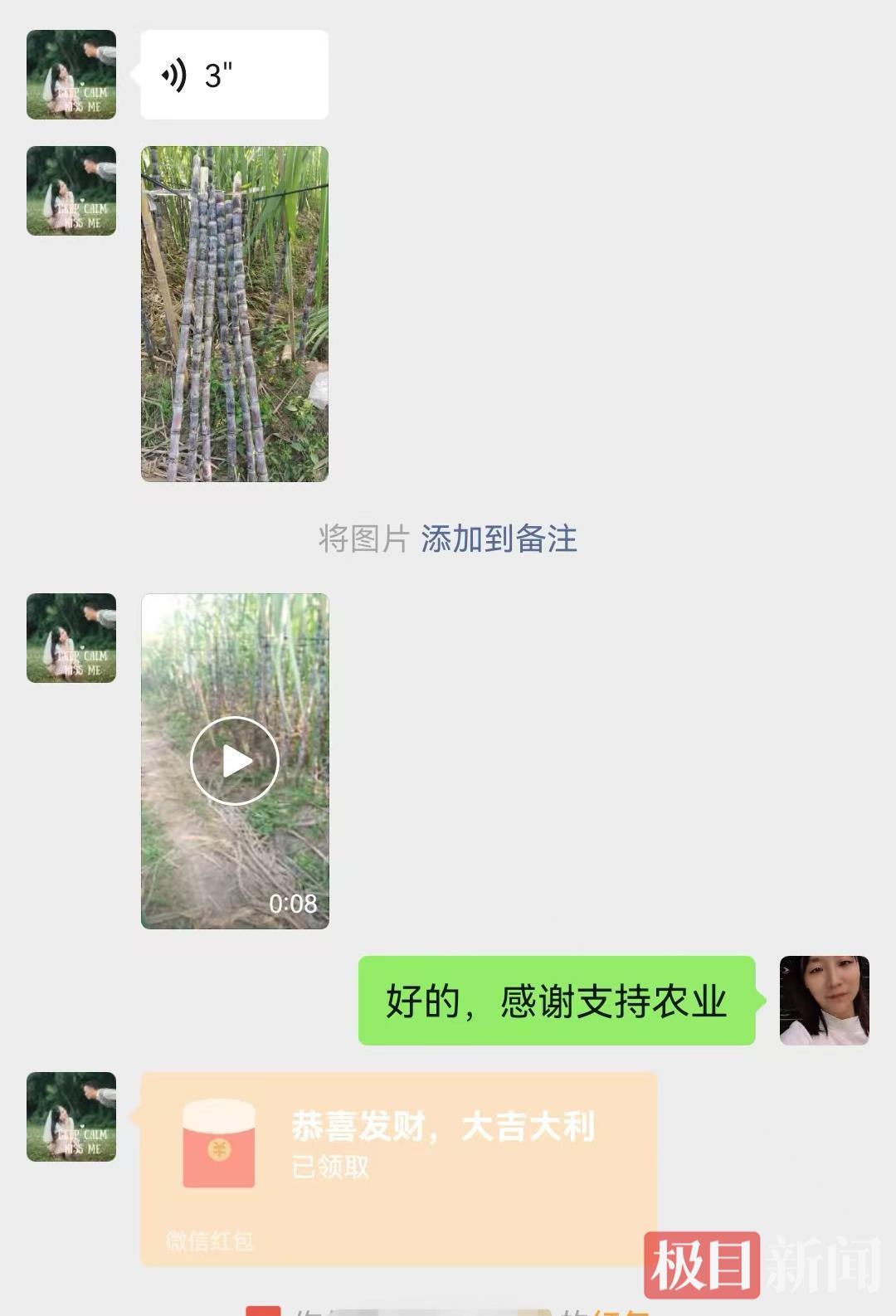Open the 恭喜发财 red packet message
The image size is (896, 1316).
[398, 1167]
